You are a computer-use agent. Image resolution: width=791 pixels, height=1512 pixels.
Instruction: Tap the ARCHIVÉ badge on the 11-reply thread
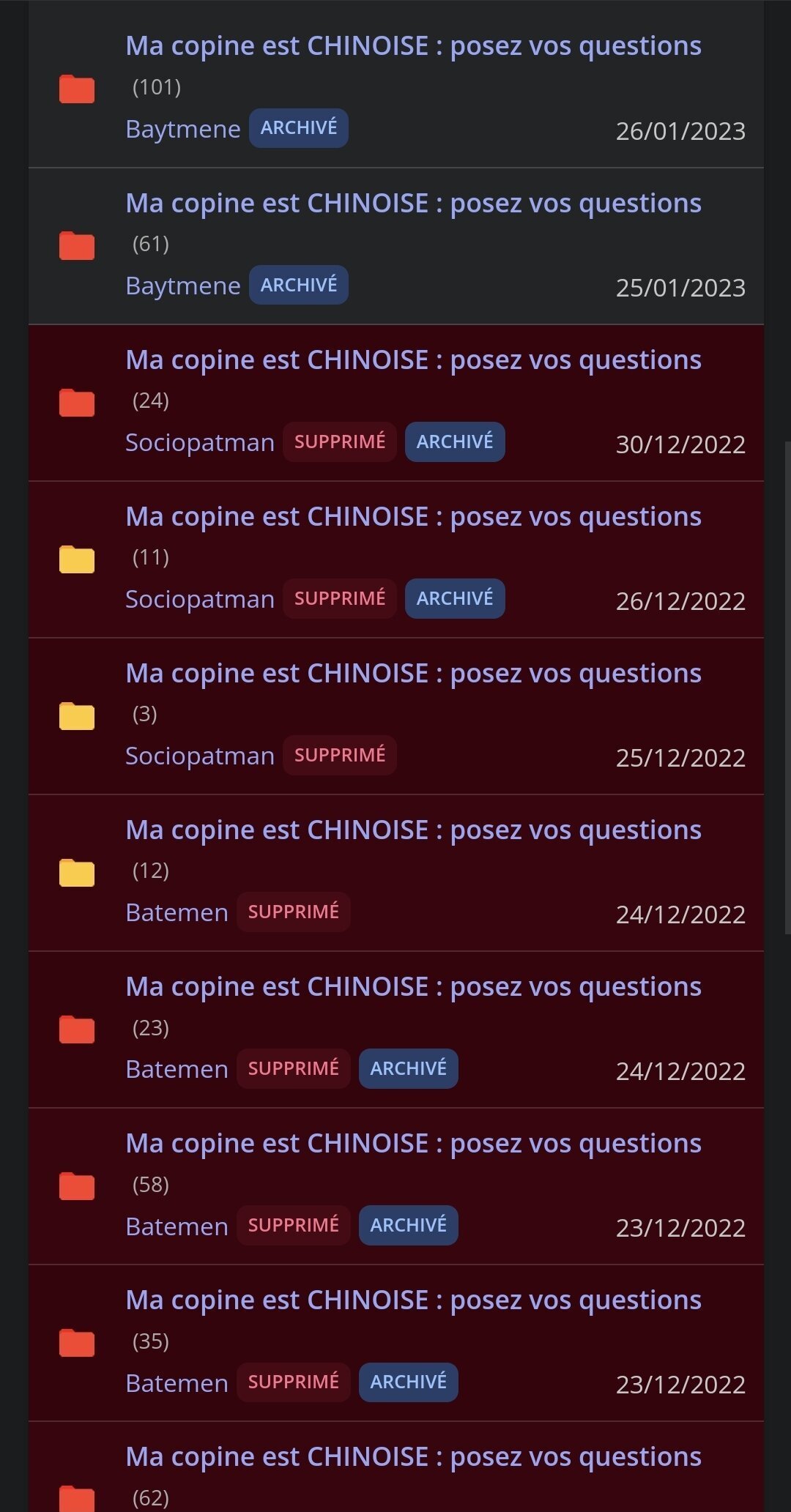[455, 598]
